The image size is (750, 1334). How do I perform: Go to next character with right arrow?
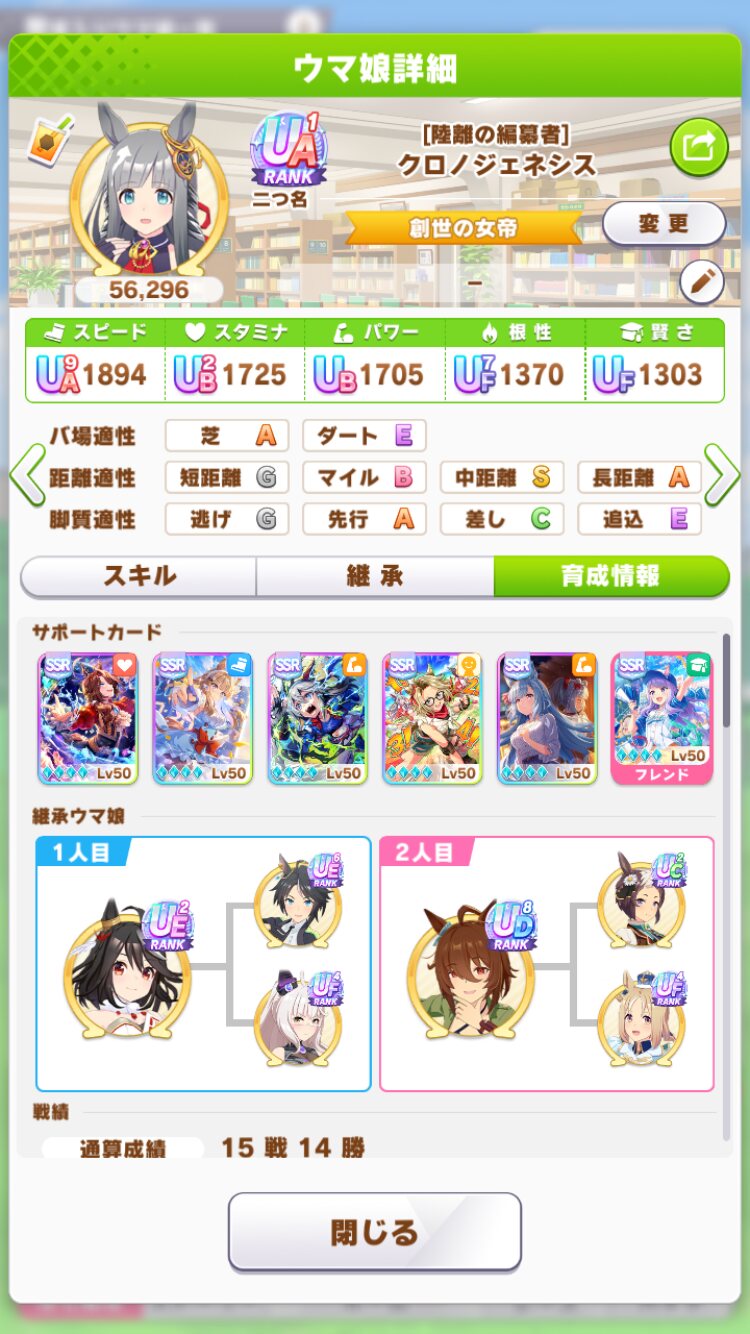pyautogui.click(x=722, y=477)
